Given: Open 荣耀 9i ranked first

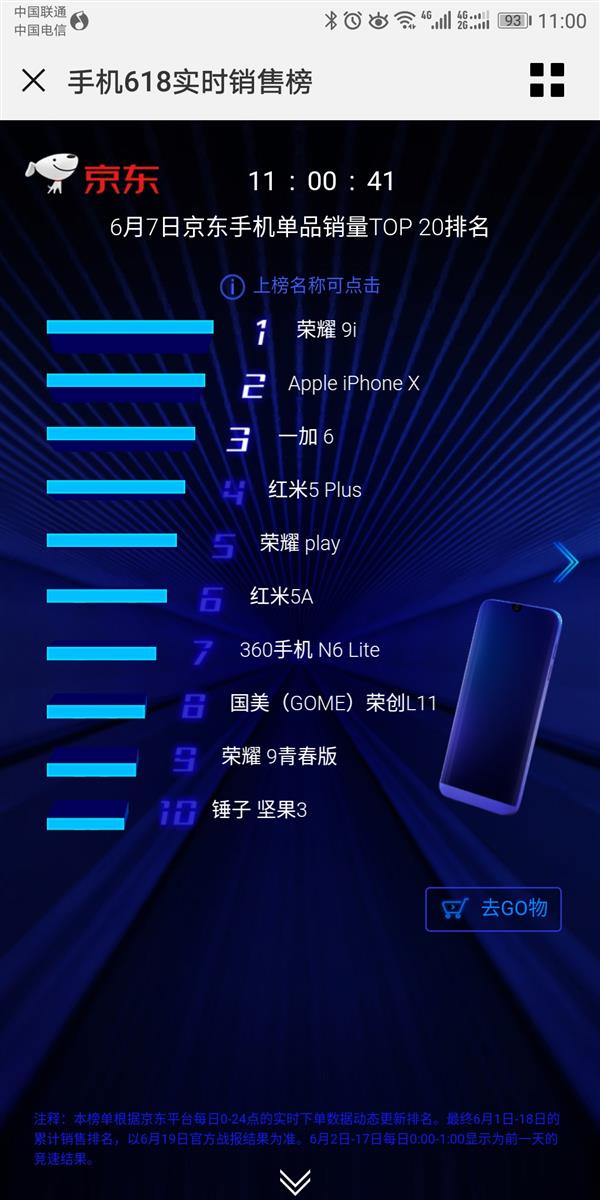Looking at the screenshot, I should pyautogui.click(x=326, y=329).
